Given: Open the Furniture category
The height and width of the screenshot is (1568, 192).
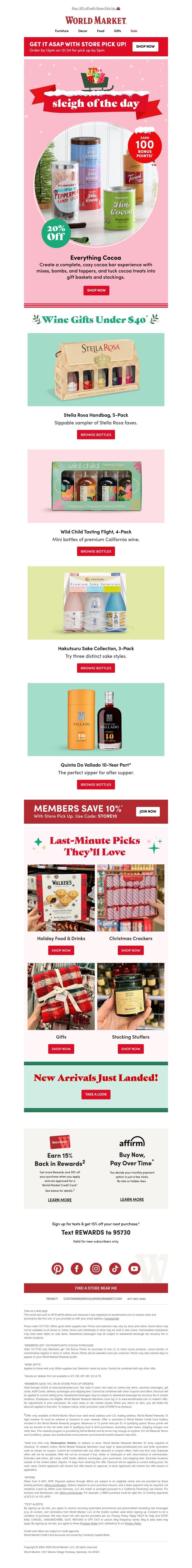Looking at the screenshot, I should [x=62, y=30].
